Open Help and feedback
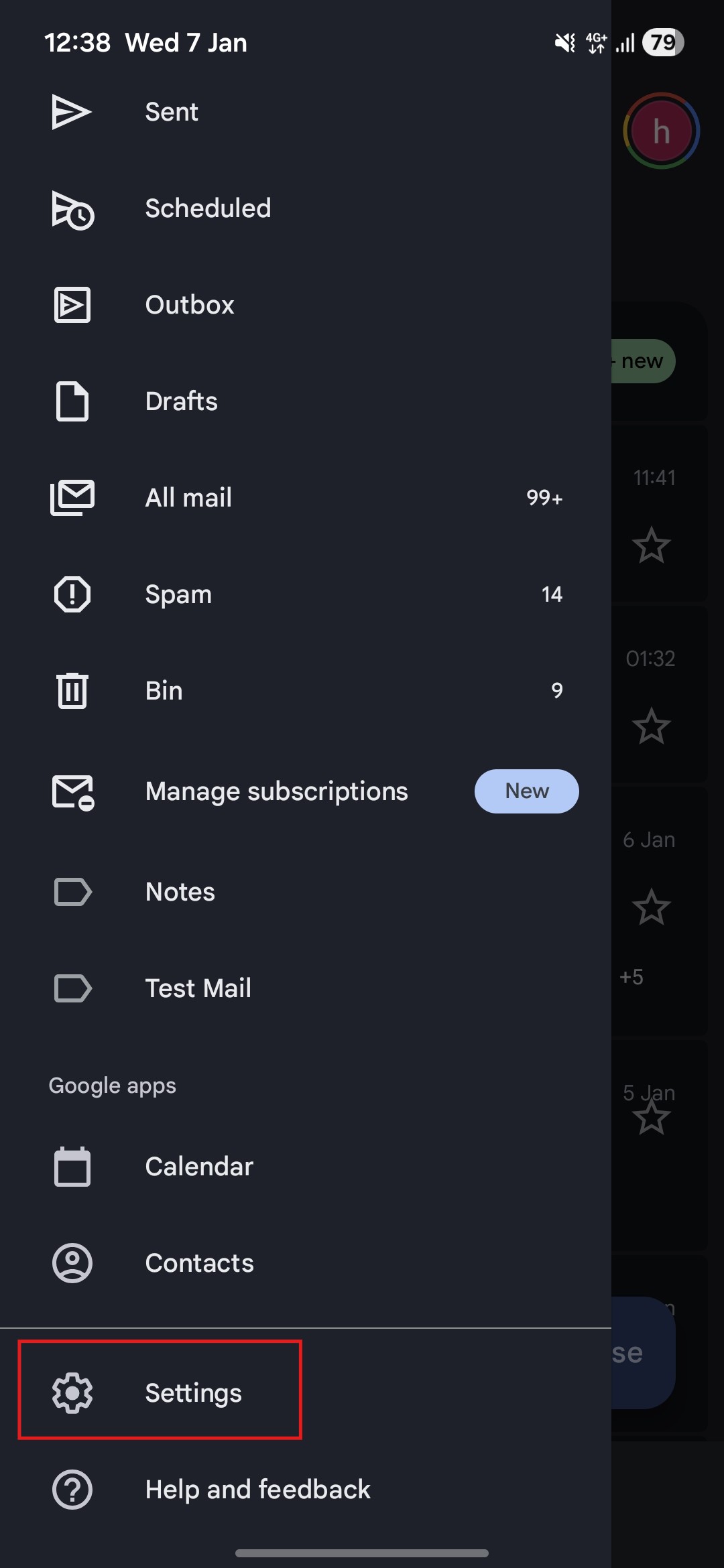This screenshot has height=1568, width=724. pos(257,1490)
